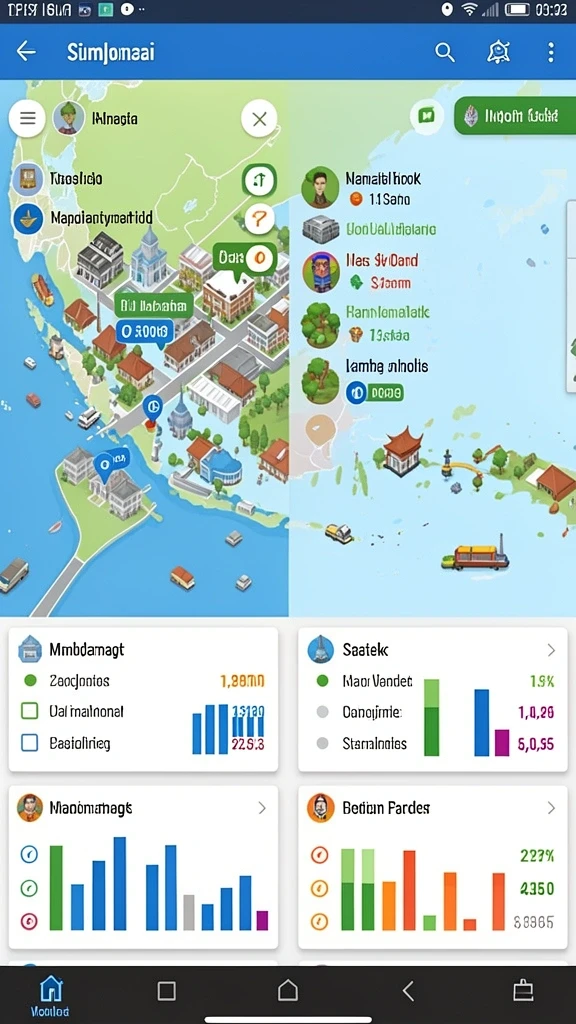This screenshot has height=1024, width=576.
Task: Tick the Basiolirieg checkbox
Action: (29, 743)
